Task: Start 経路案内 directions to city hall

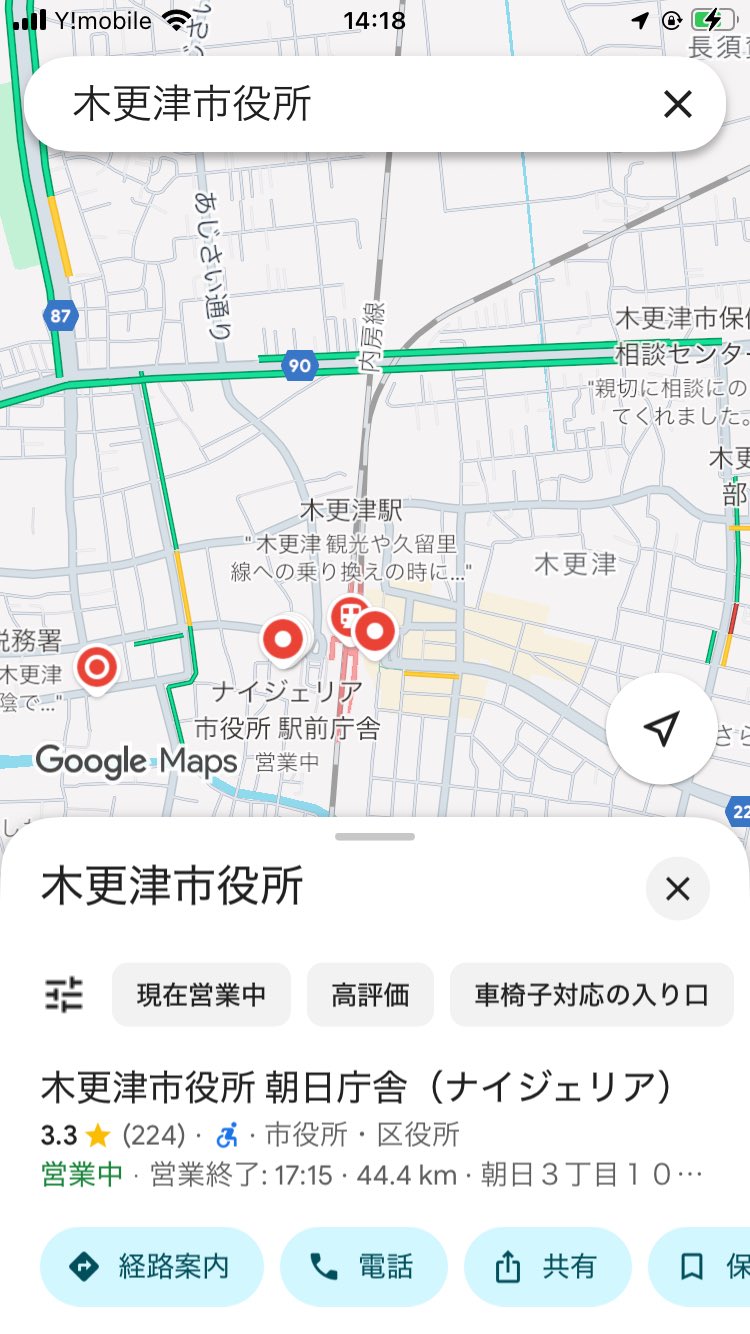Action: coord(152,1267)
